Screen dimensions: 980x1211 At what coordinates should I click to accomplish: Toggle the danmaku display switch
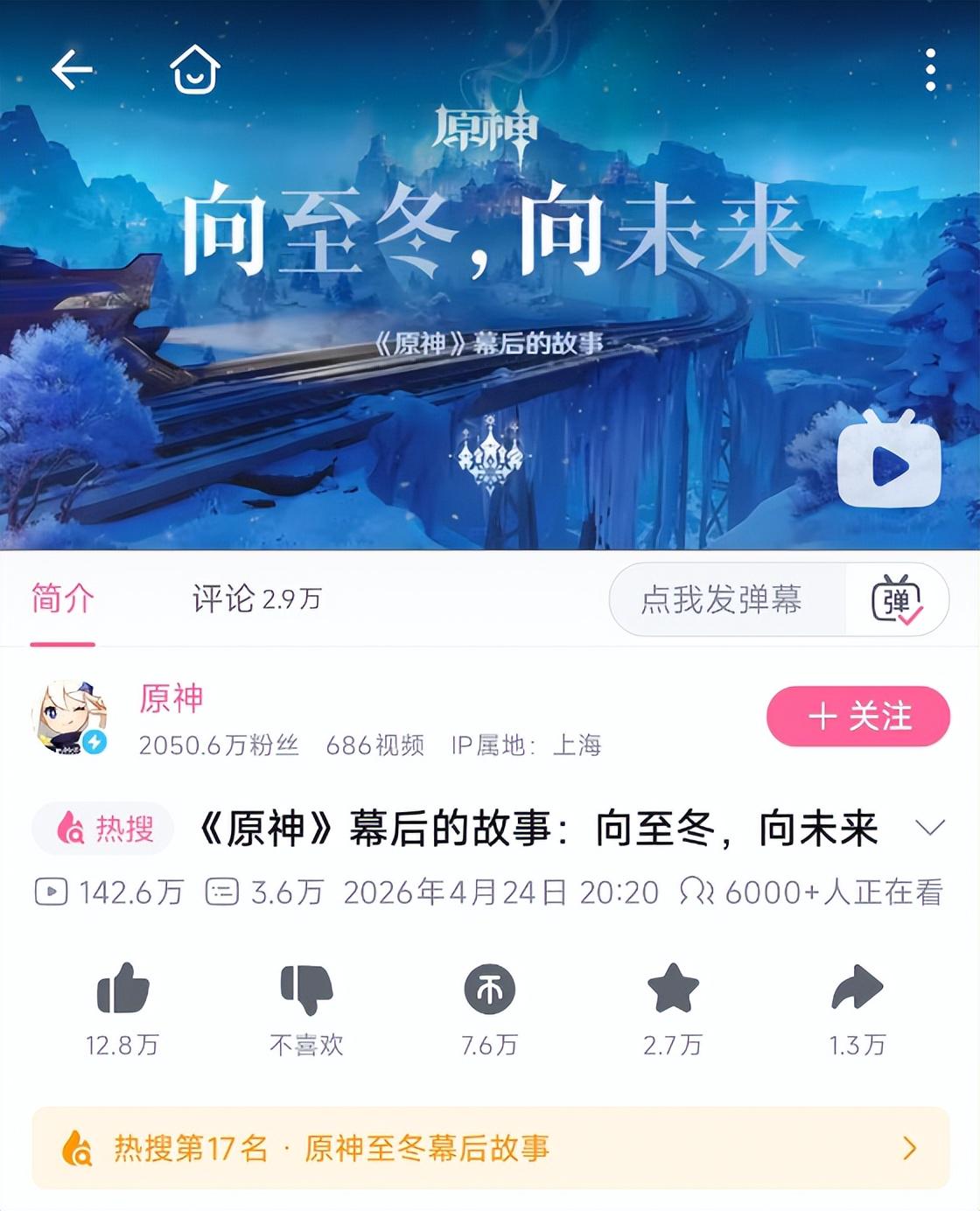pyautogui.click(x=897, y=599)
